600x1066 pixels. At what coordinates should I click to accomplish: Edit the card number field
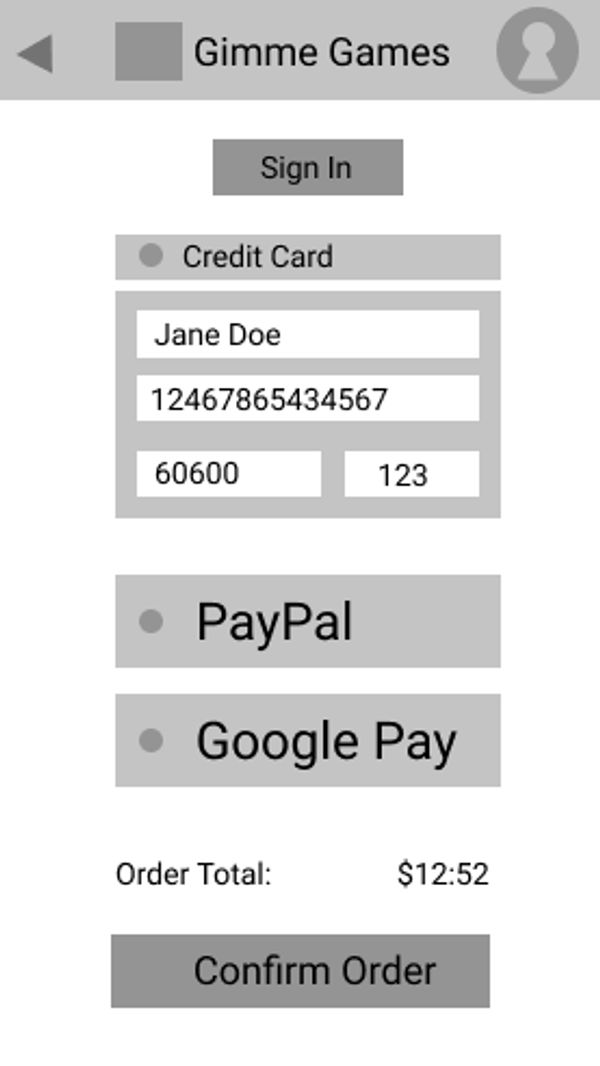click(307, 399)
